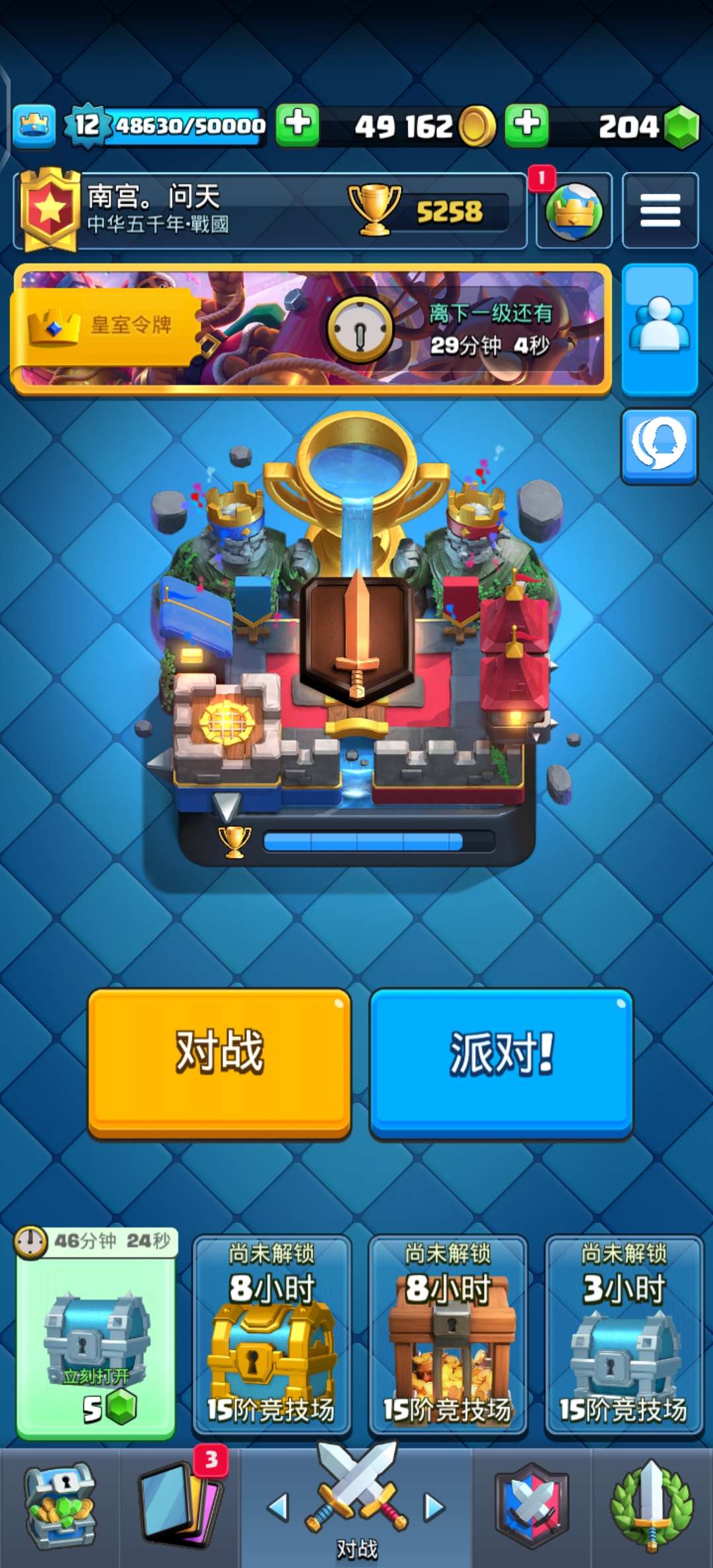Tap the plus next to experience bar

pos(297,125)
